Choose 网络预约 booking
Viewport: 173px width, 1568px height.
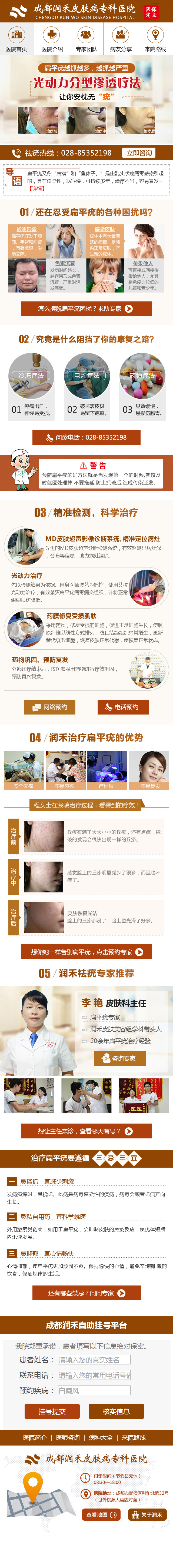click(50, 707)
